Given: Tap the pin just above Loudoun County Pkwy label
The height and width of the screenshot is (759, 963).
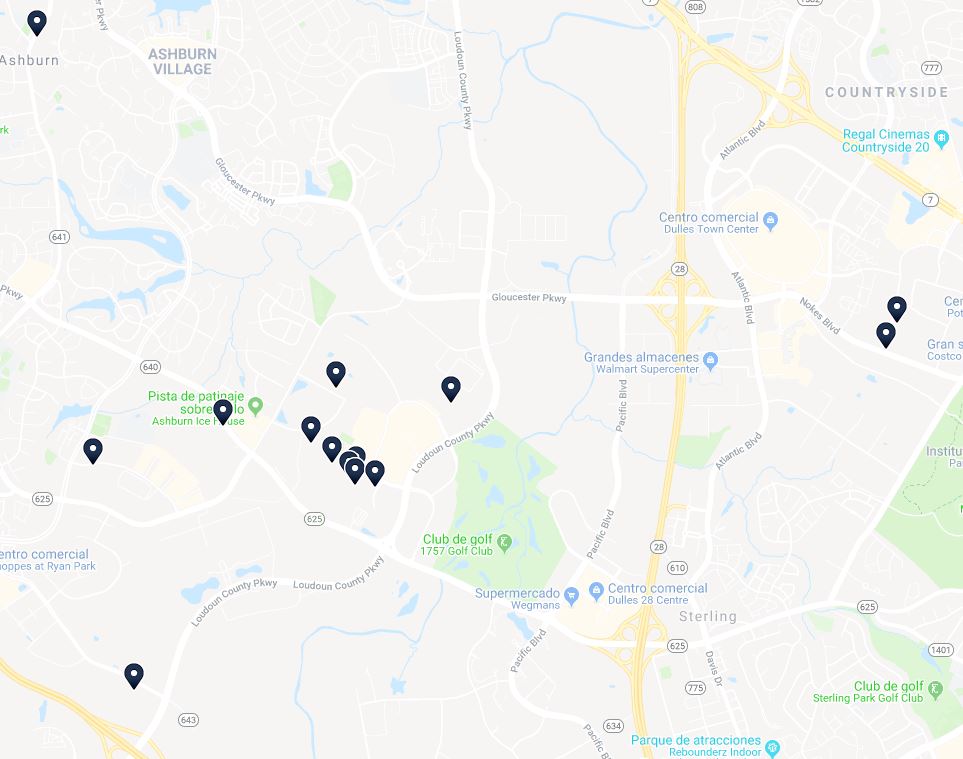Looking at the screenshot, I should (x=451, y=388).
